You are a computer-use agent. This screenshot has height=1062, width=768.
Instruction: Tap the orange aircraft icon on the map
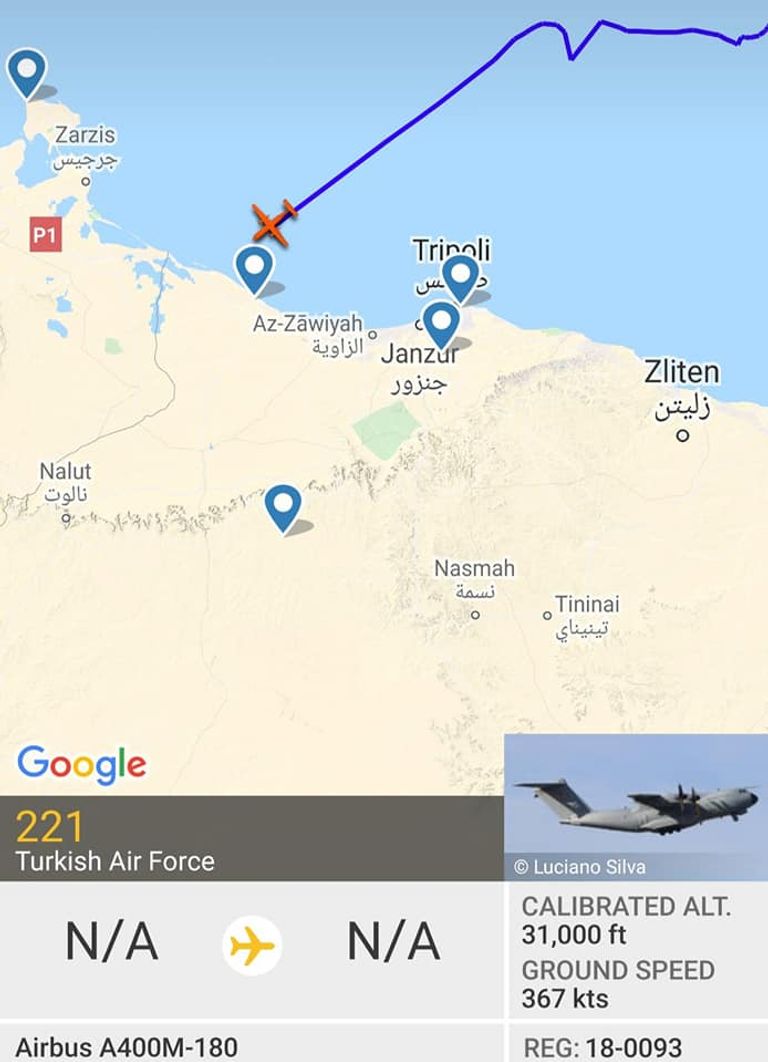pos(273,221)
